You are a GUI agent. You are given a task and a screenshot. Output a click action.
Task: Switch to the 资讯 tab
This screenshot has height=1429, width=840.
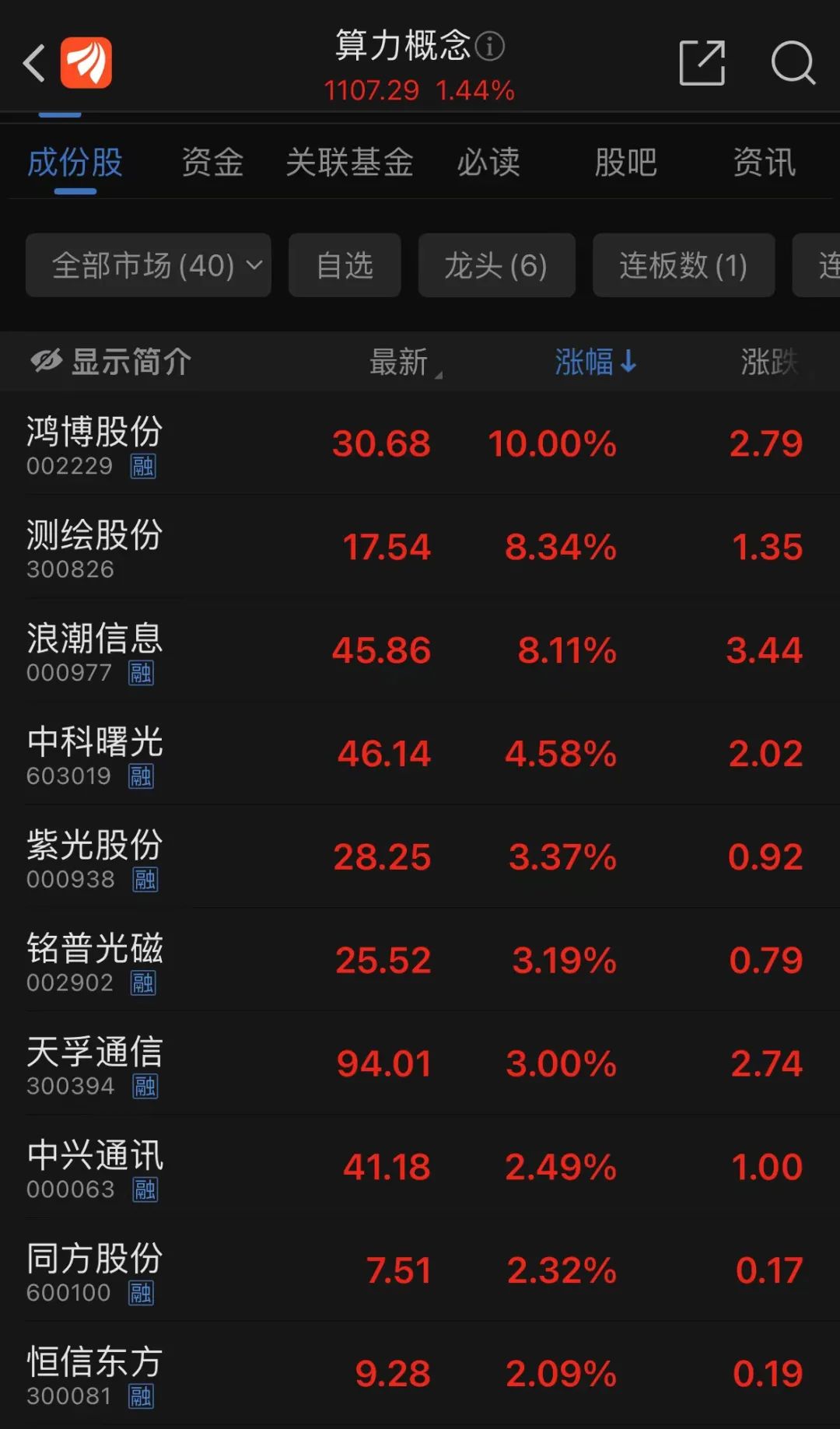764,163
